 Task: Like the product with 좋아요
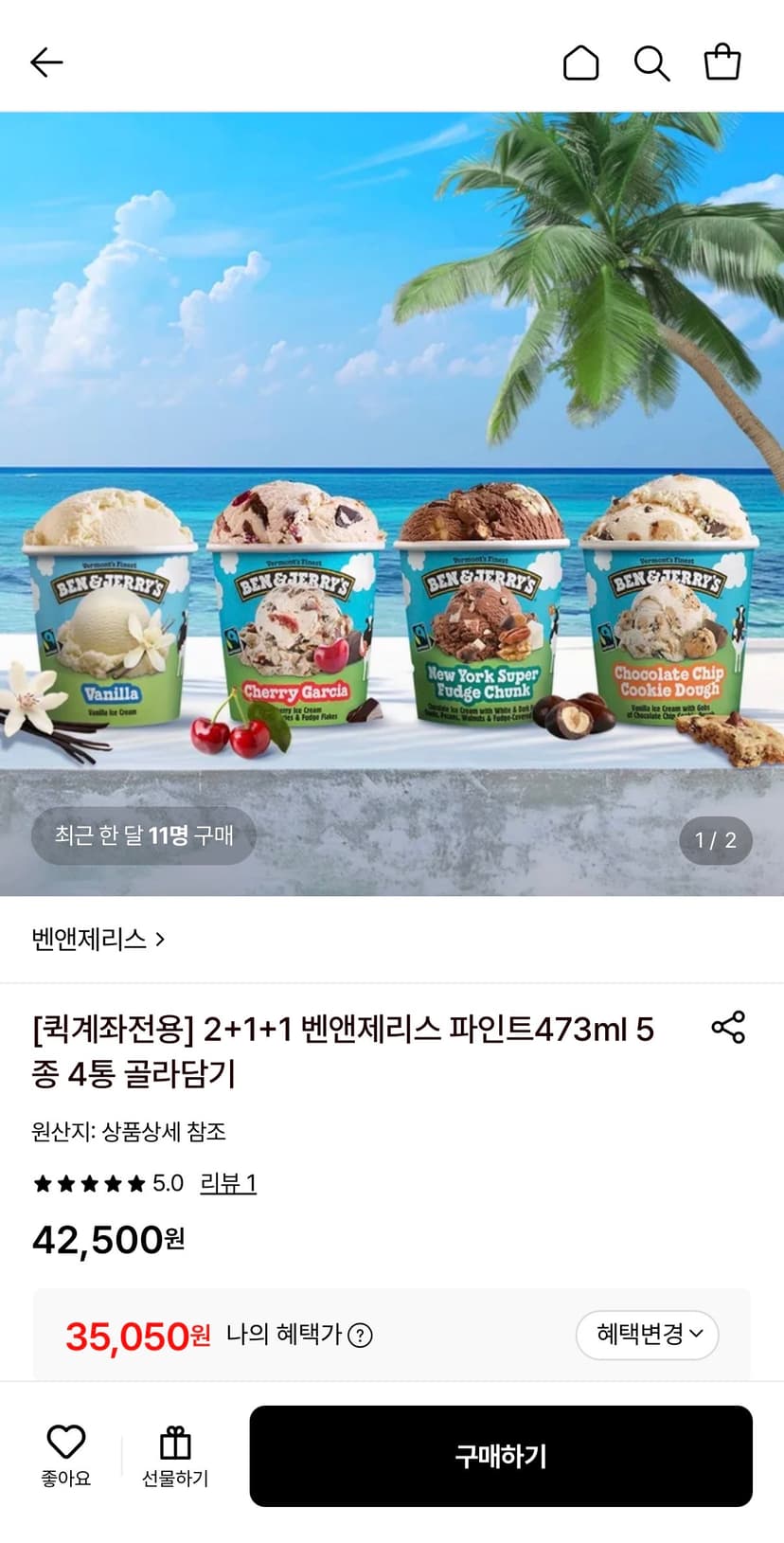click(x=66, y=1456)
